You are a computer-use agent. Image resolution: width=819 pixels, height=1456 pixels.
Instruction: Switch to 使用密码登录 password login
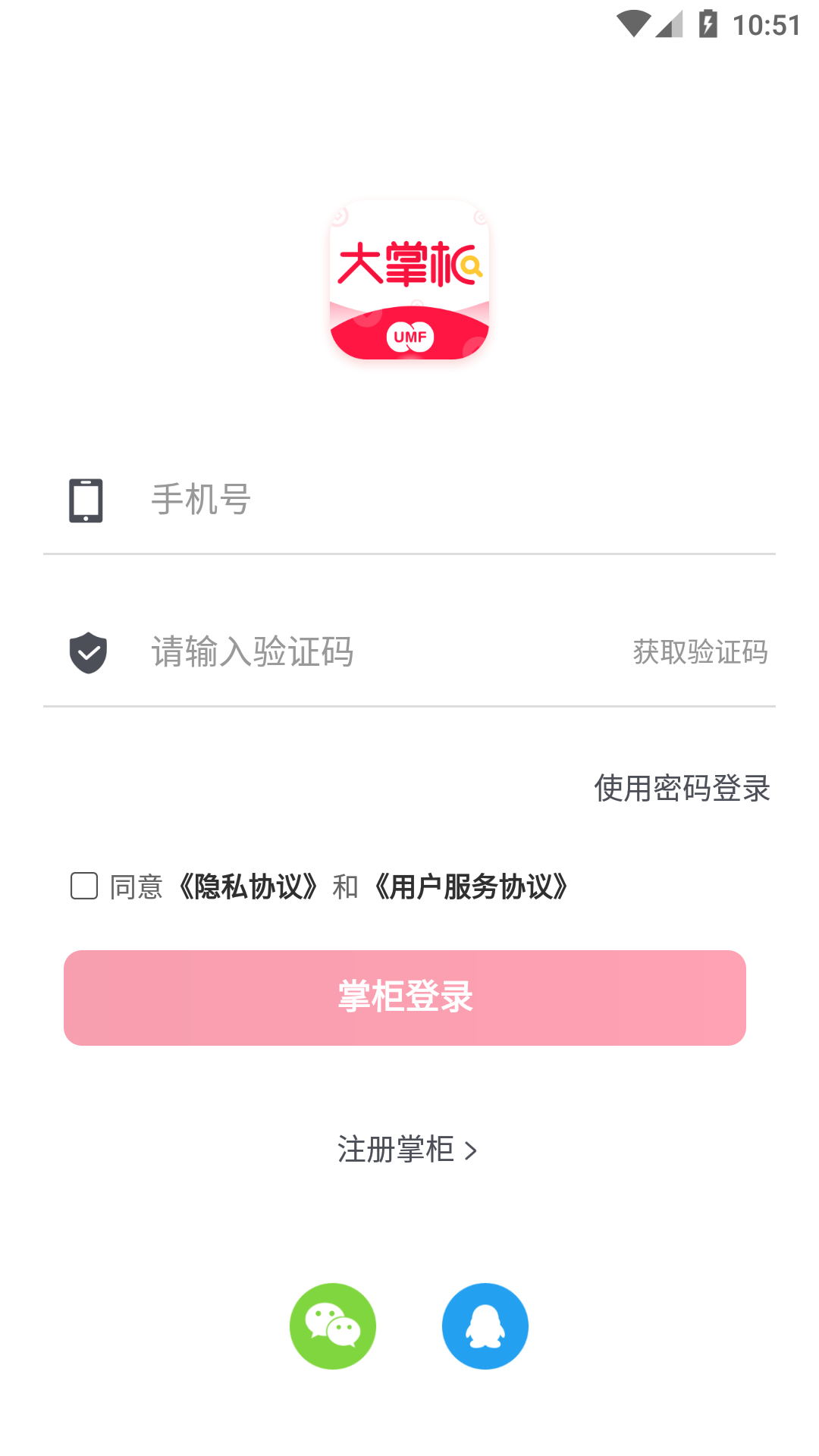[682, 788]
